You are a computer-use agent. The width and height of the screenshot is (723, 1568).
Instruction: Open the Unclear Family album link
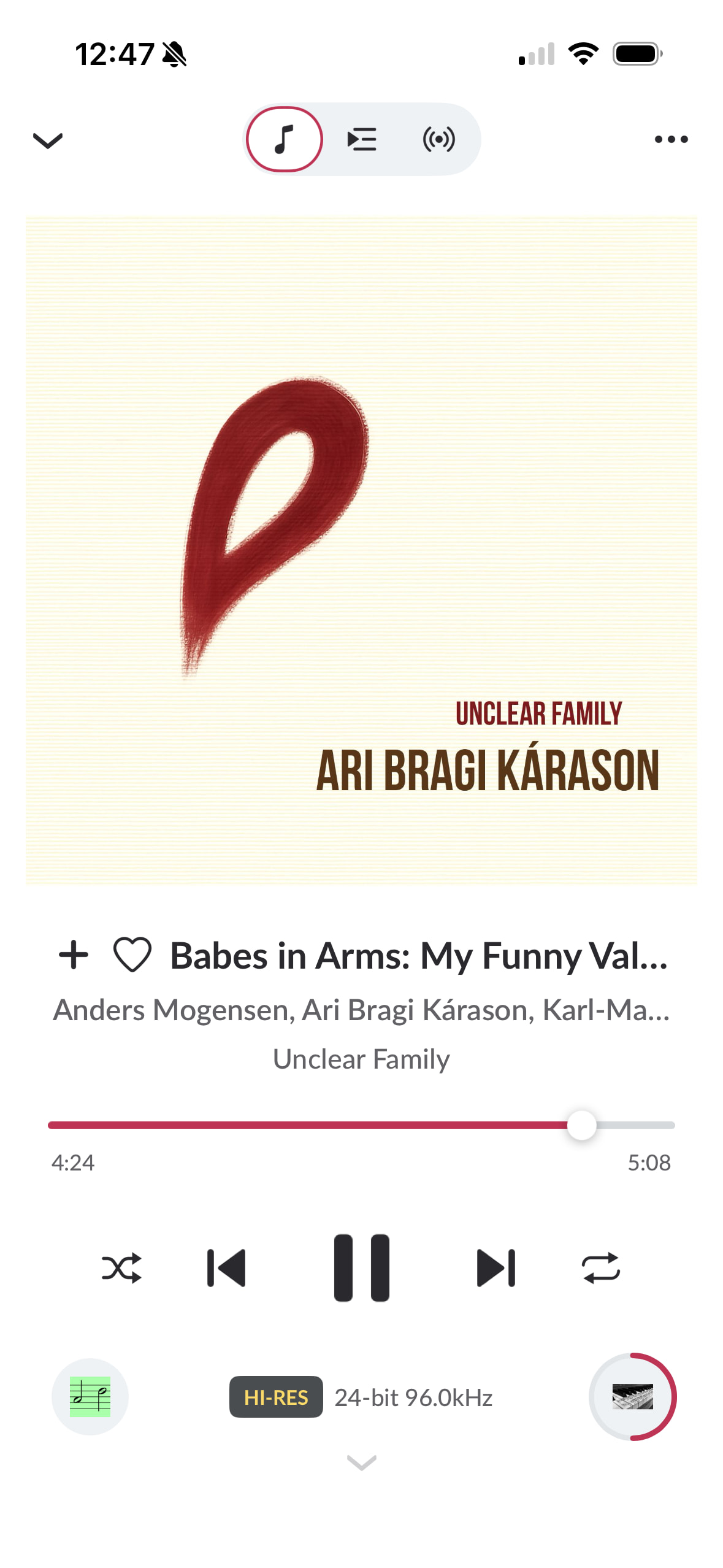click(361, 1059)
